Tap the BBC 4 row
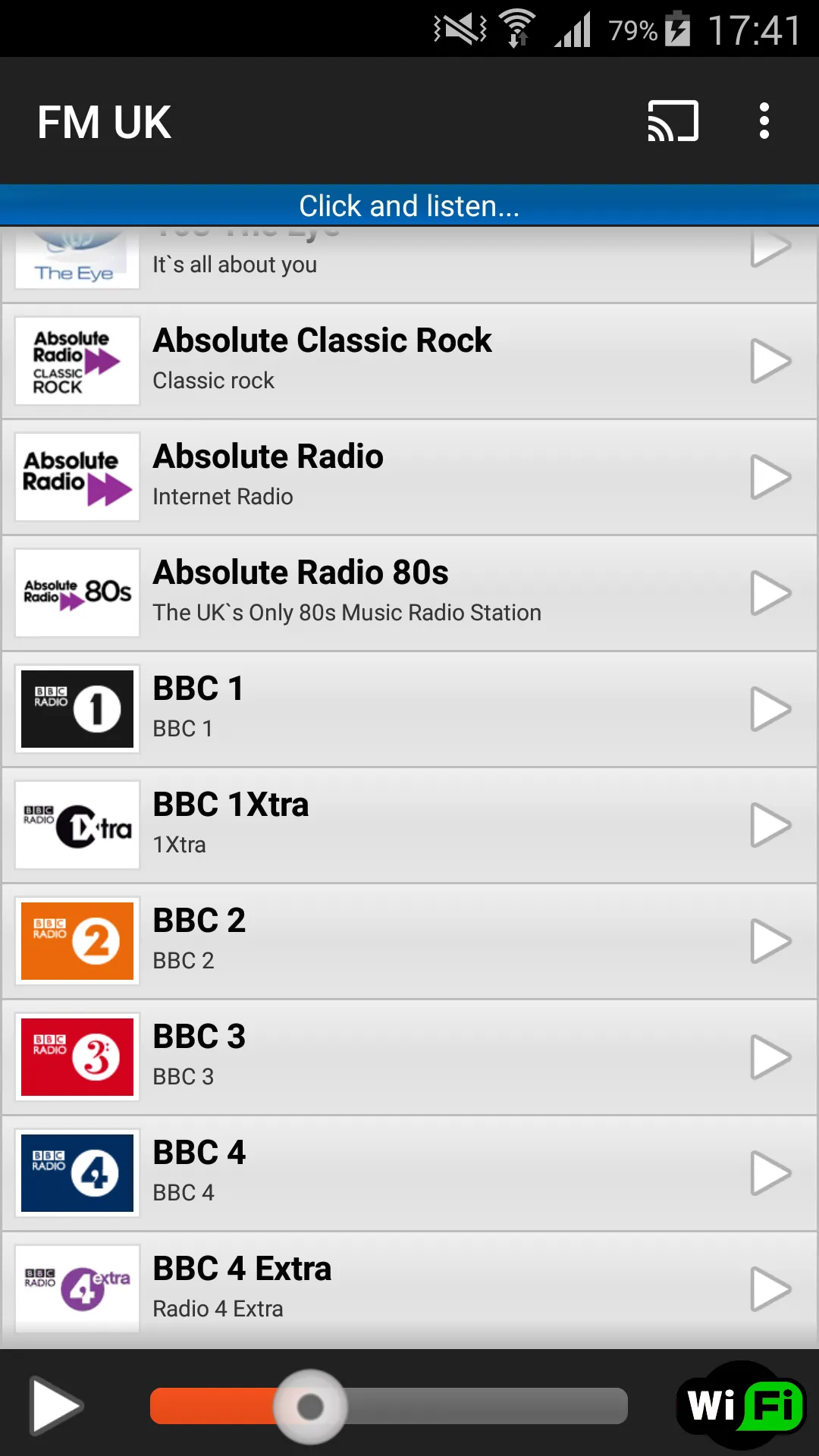This screenshot has width=819, height=1456. pyautogui.click(x=409, y=1173)
